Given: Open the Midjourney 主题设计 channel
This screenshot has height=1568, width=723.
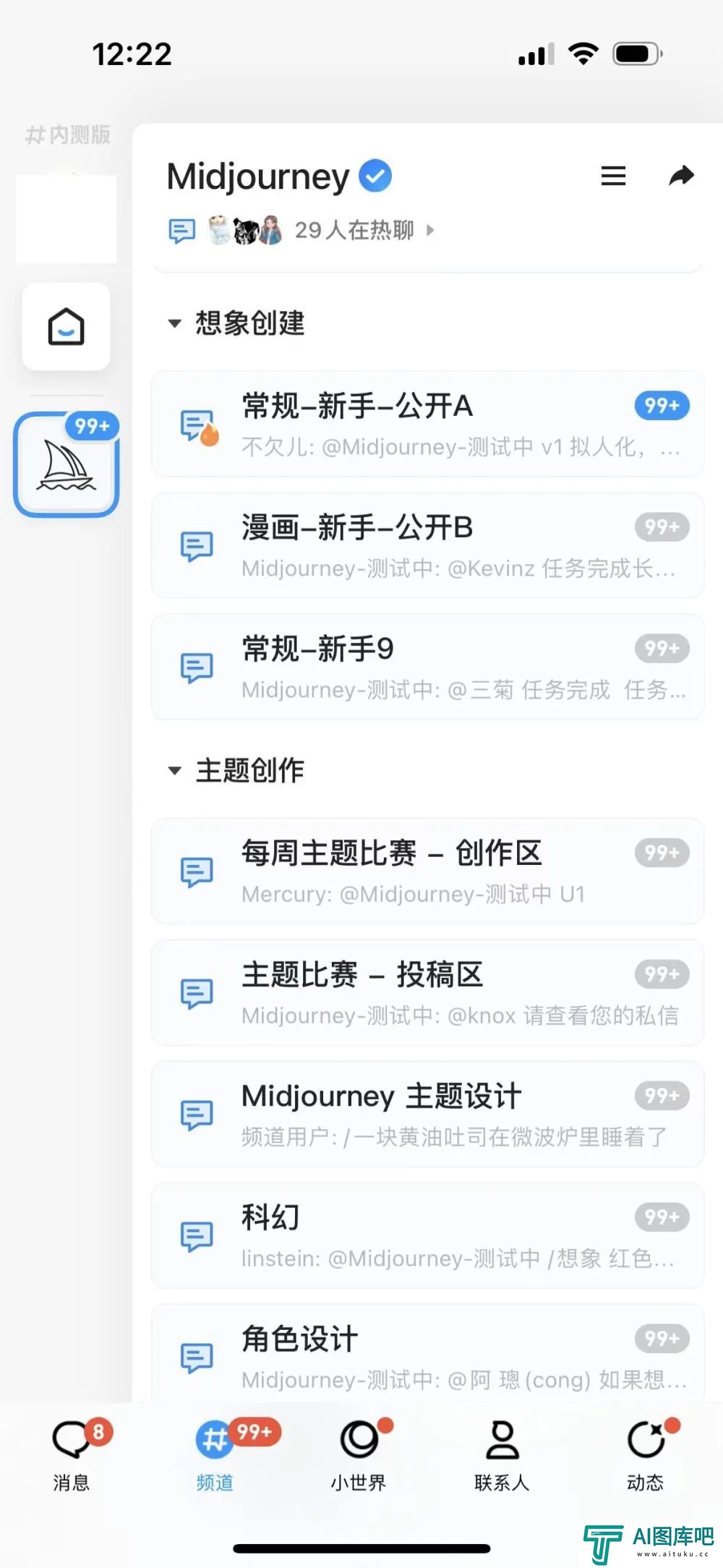Looking at the screenshot, I should 427,1114.
